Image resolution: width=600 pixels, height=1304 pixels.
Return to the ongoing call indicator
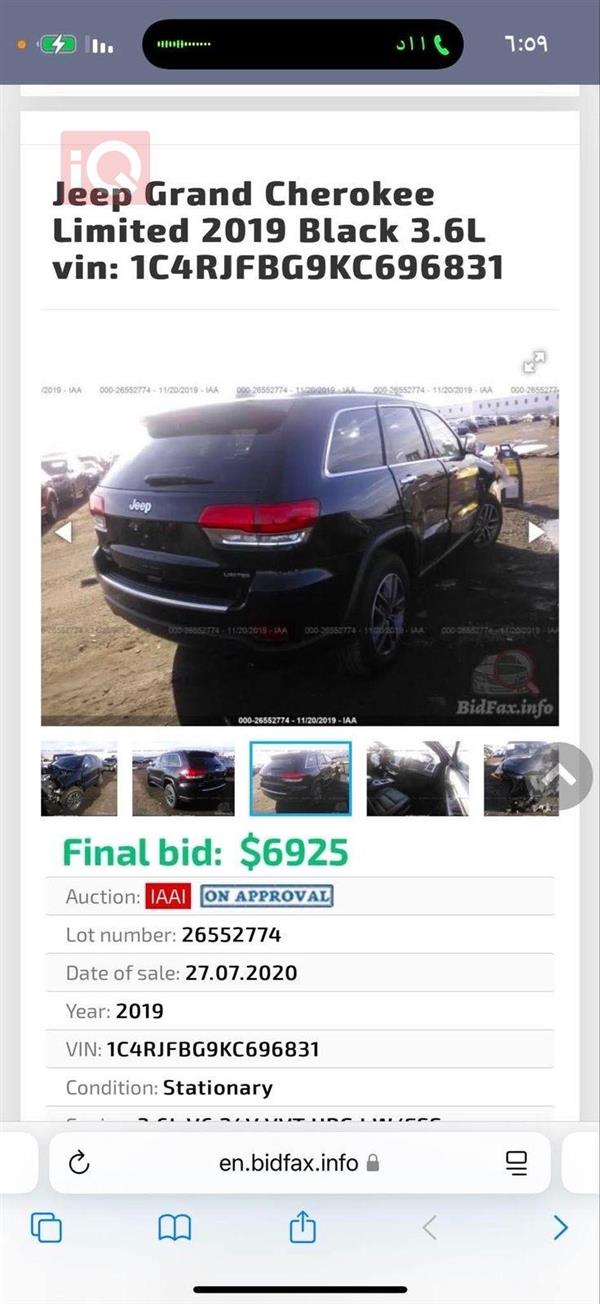click(x=303, y=44)
